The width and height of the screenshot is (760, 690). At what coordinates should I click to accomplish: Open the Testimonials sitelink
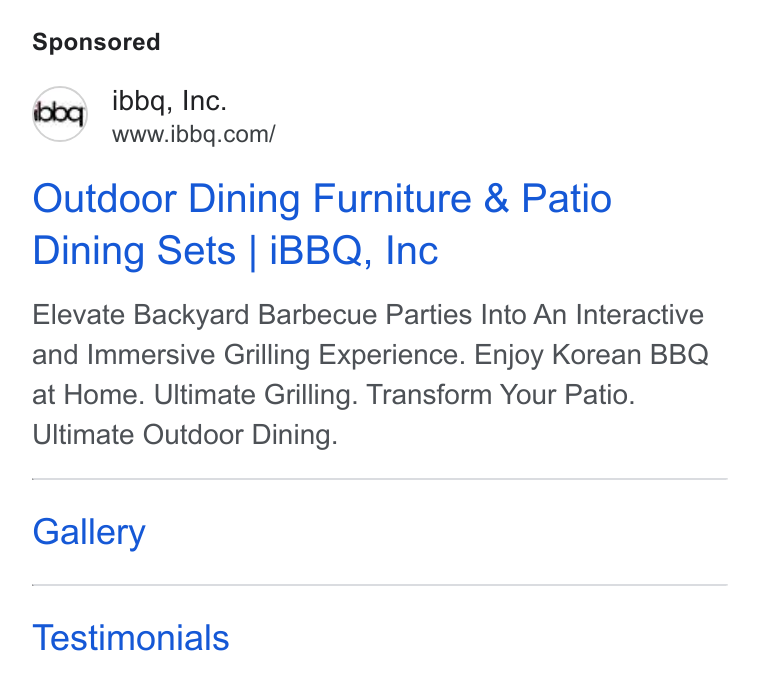[131, 638]
